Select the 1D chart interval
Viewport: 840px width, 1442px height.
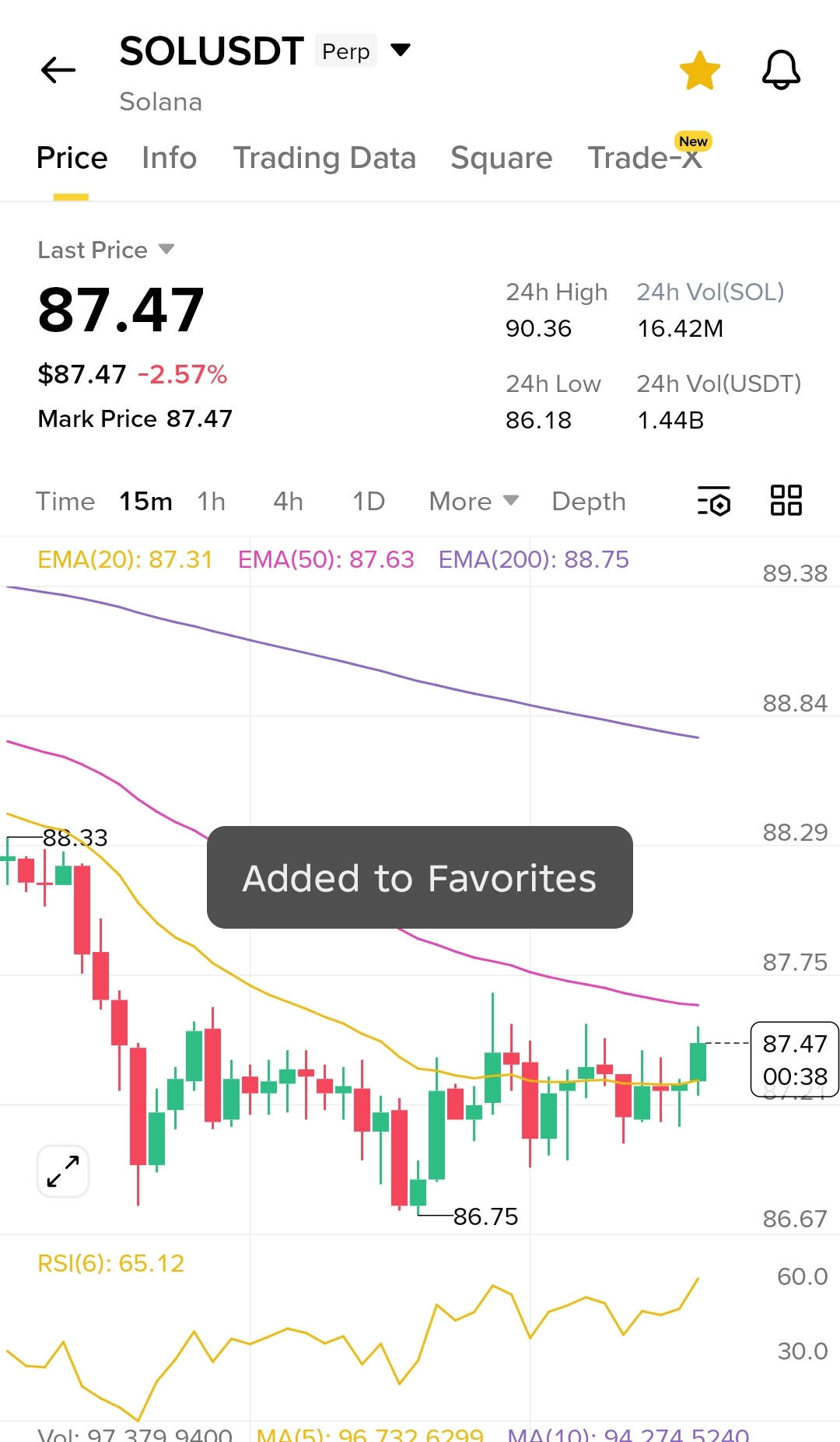[x=369, y=502]
